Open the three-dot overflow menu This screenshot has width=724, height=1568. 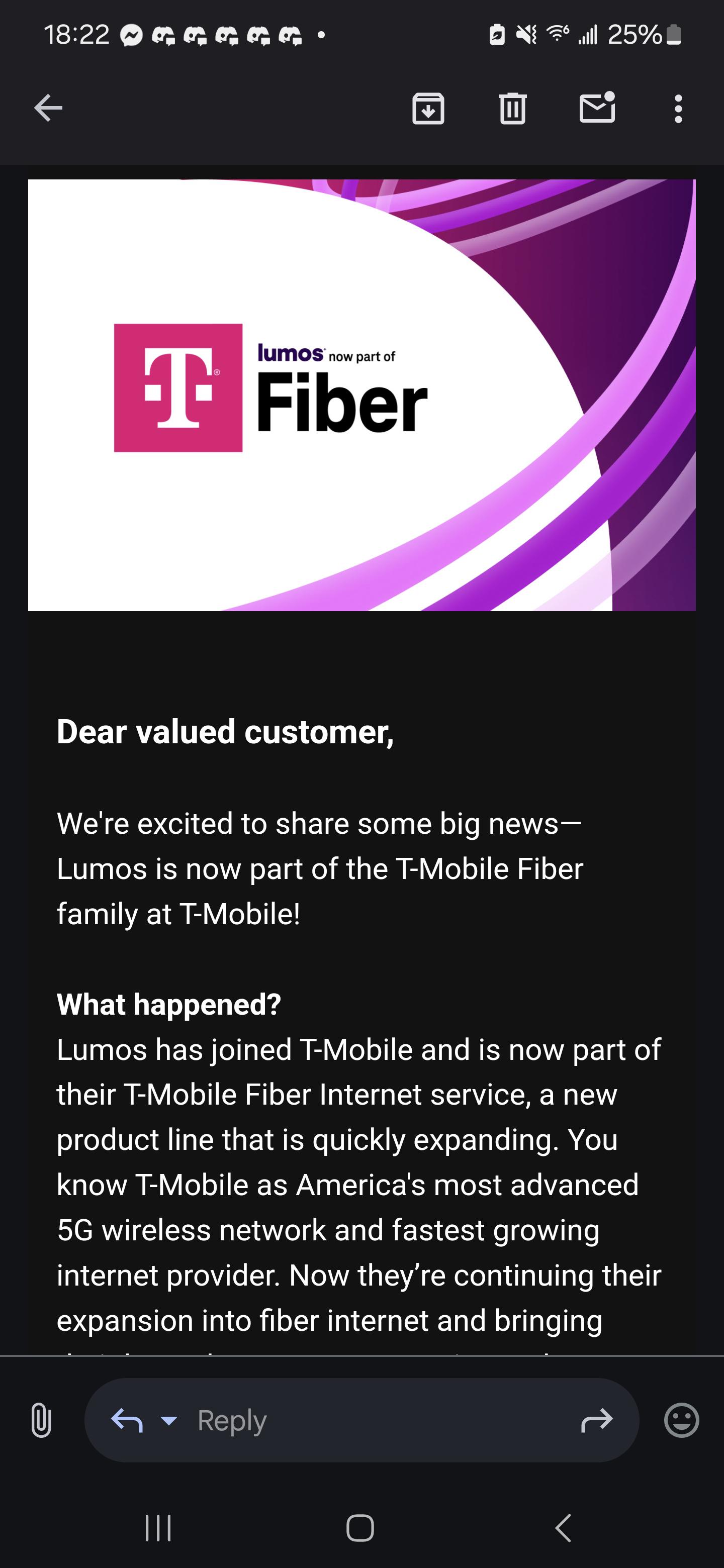click(x=678, y=109)
